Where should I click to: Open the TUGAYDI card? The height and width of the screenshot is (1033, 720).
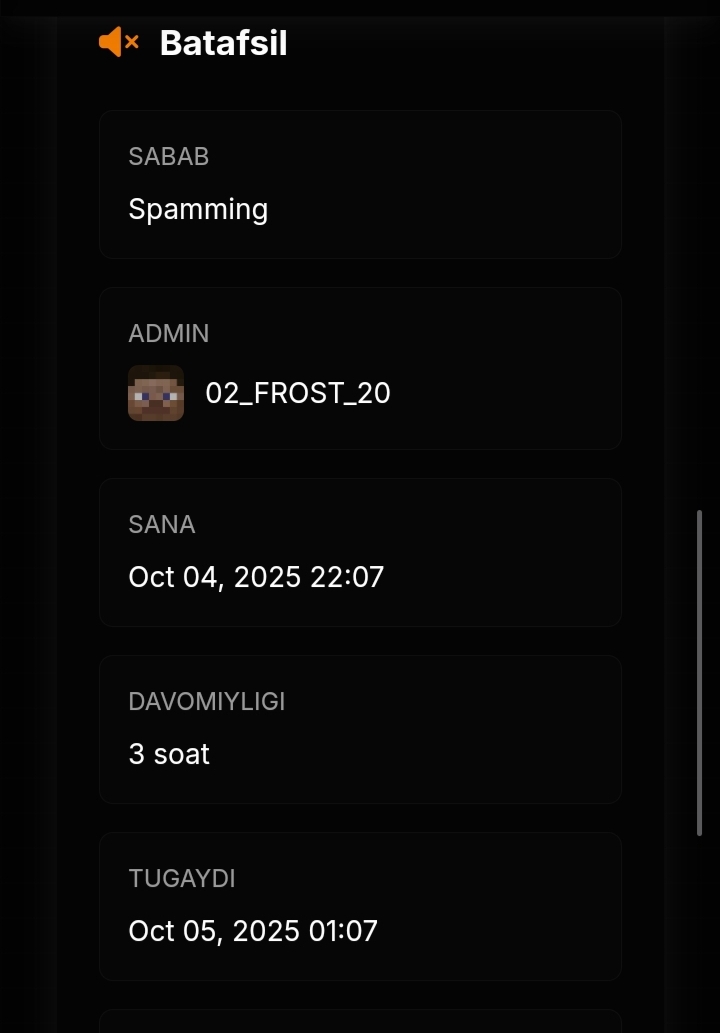click(x=360, y=906)
